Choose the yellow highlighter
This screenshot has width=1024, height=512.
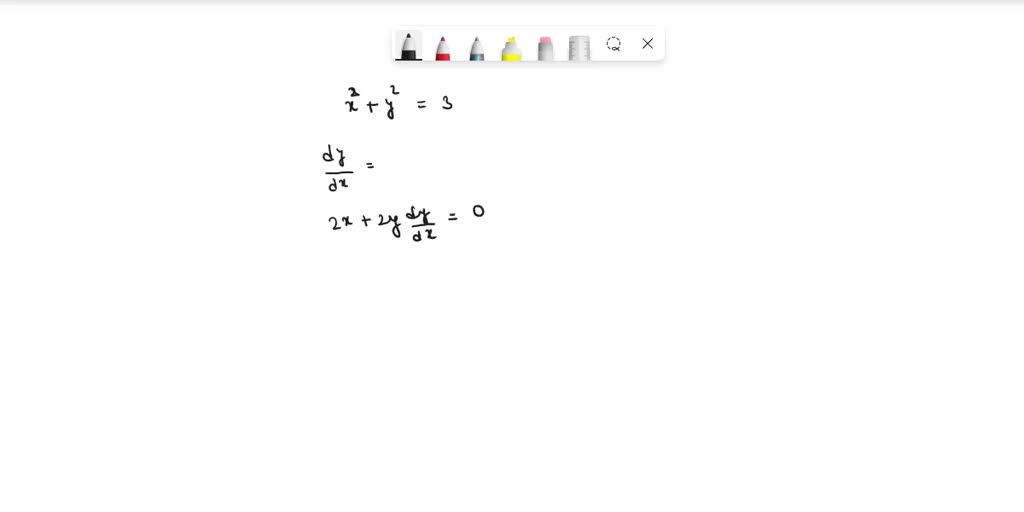point(511,47)
